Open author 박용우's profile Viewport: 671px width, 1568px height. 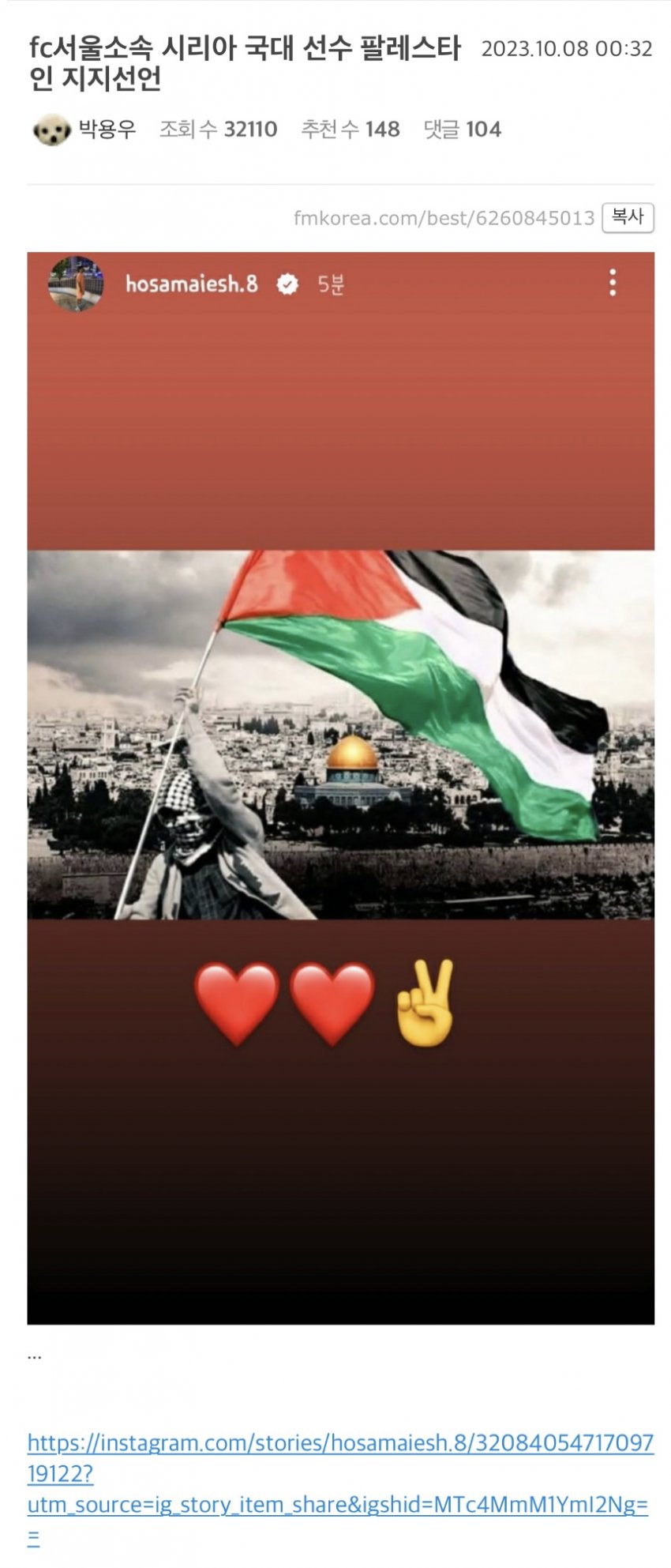pyautogui.click(x=107, y=130)
